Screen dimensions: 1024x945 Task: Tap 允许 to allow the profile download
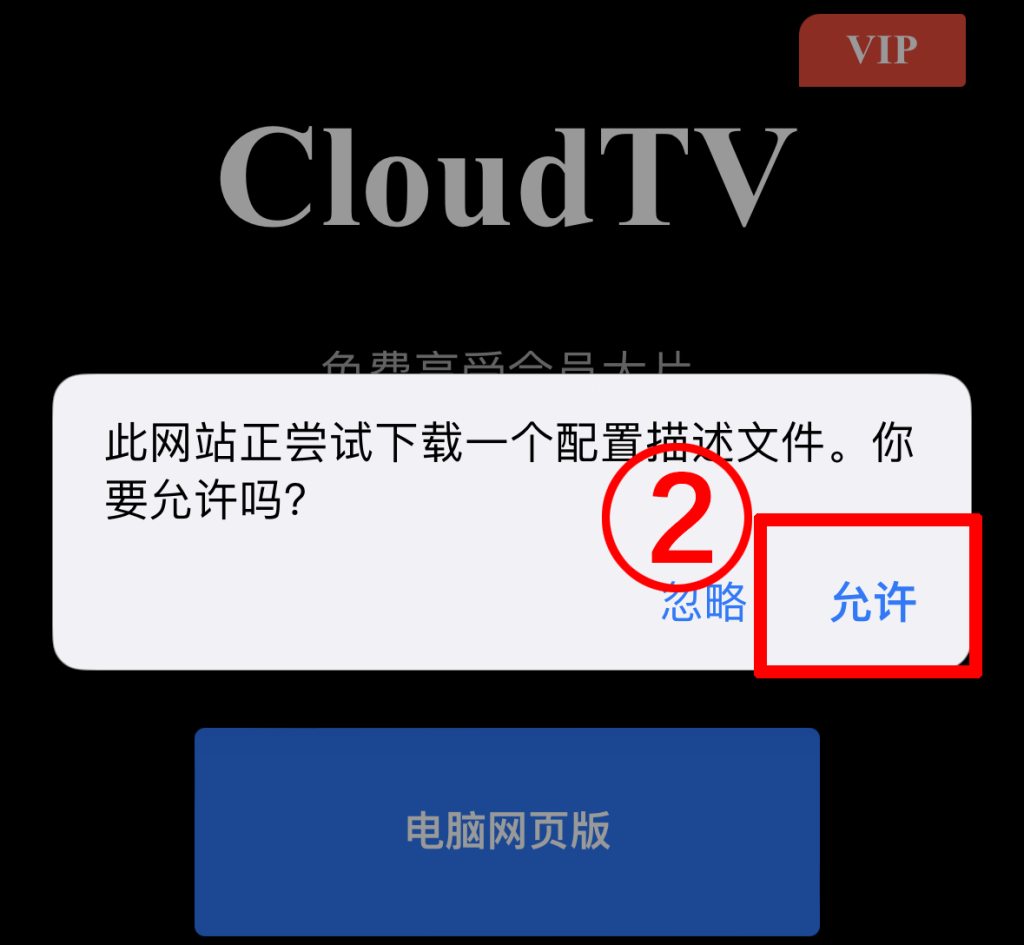873,603
